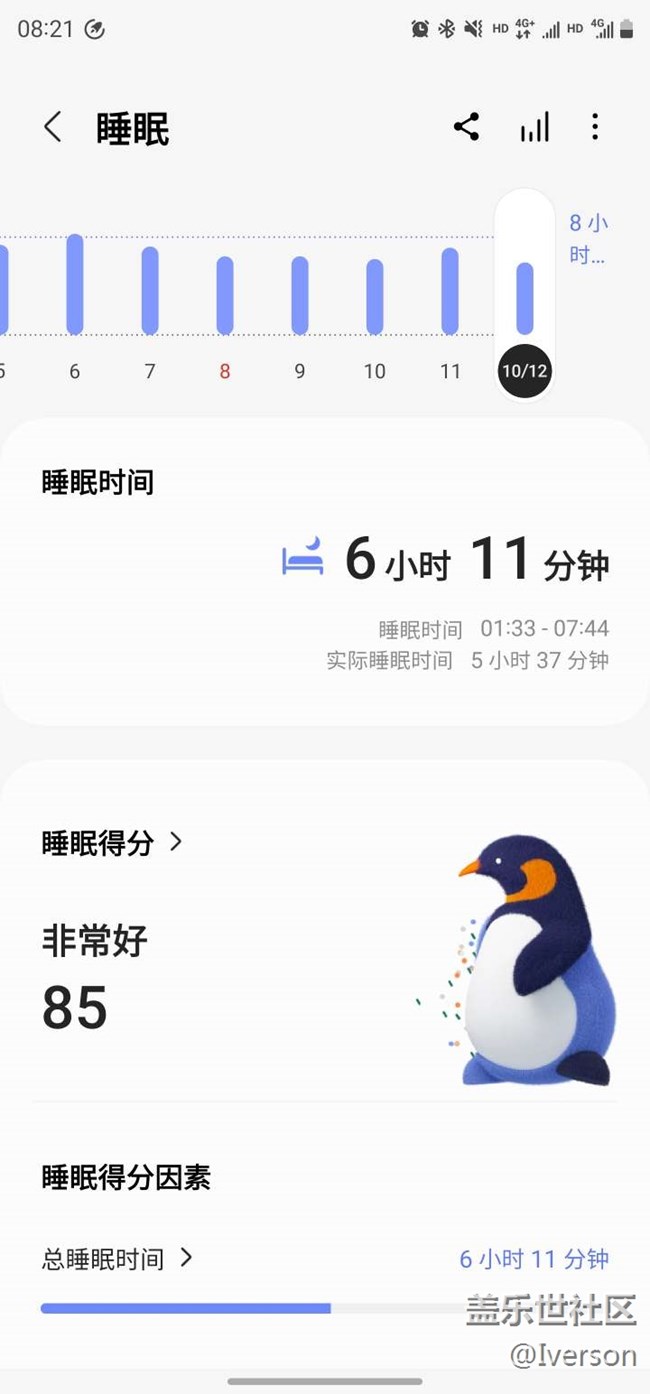Screen dimensions: 650x1394
Task: Open the 睡眠时间 card
Action: 325,570
